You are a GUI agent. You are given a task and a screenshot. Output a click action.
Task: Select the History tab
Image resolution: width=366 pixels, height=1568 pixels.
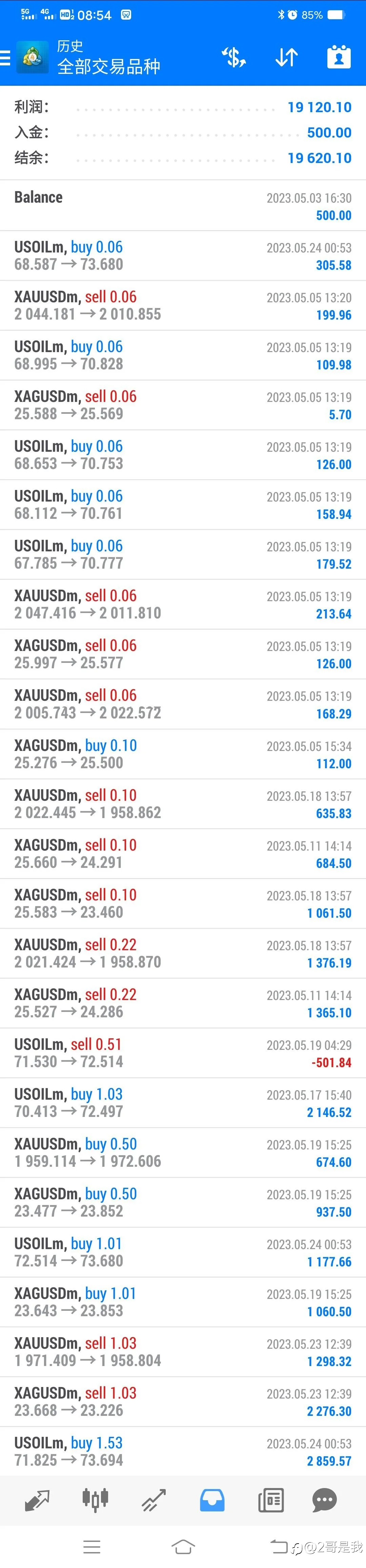pyautogui.click(x=212, y=1500)
